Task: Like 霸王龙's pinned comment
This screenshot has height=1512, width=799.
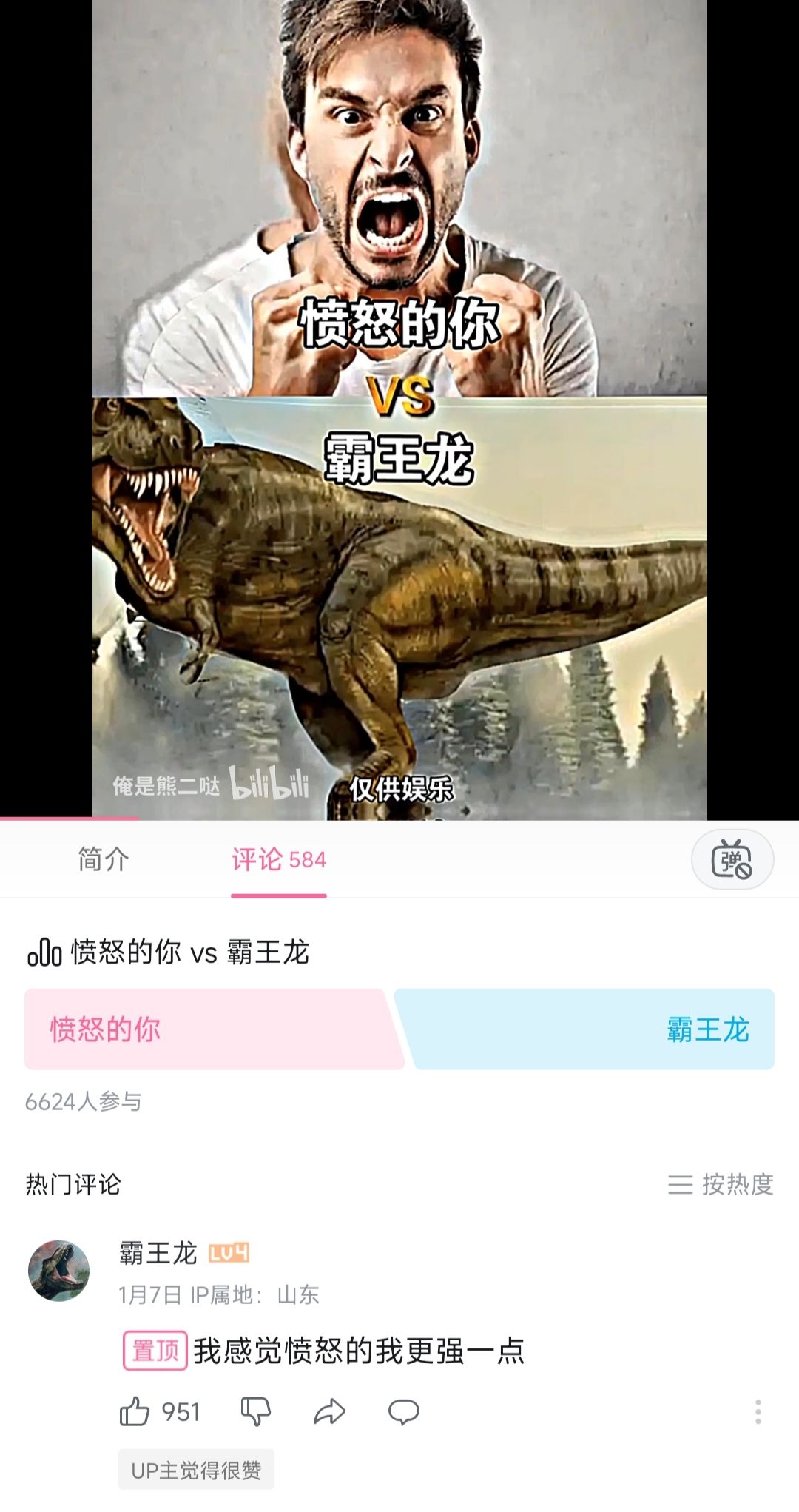Action: point(135,1411)
